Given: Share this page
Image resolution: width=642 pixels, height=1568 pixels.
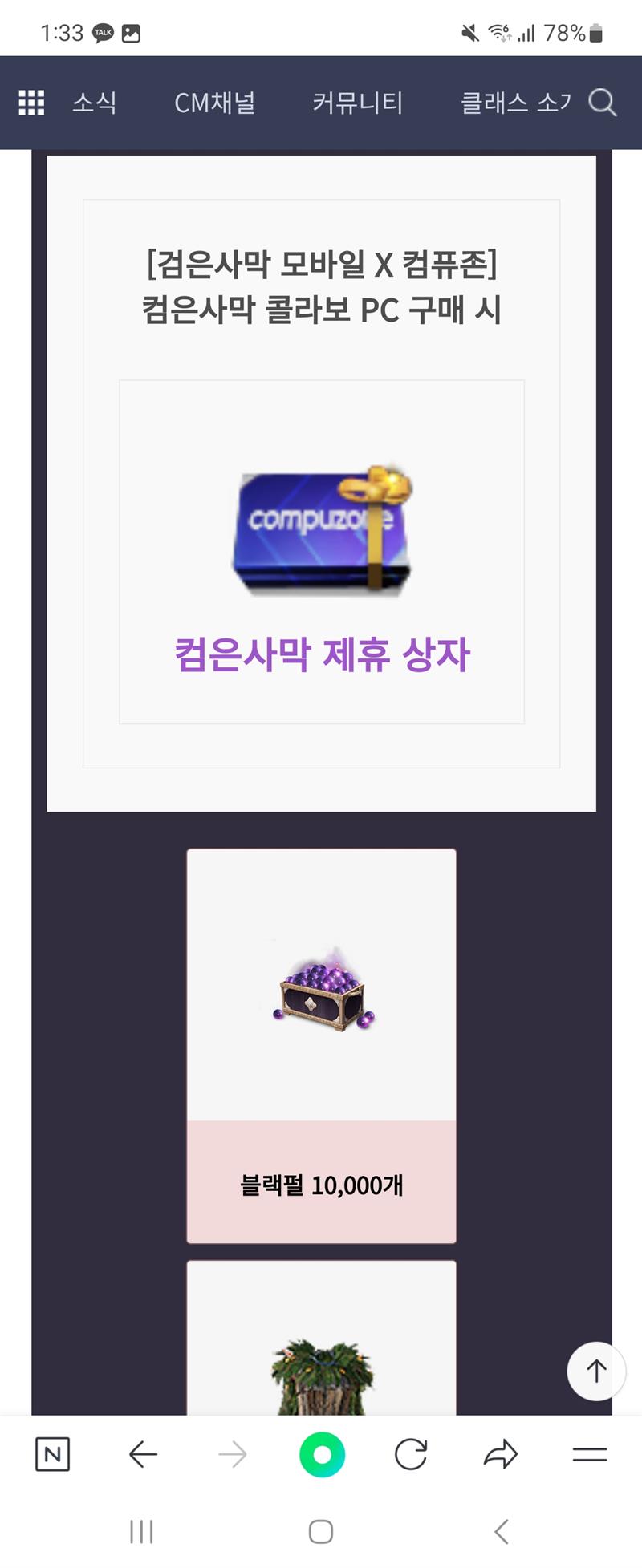Looking at the screenshot, I should (501, 1454).
